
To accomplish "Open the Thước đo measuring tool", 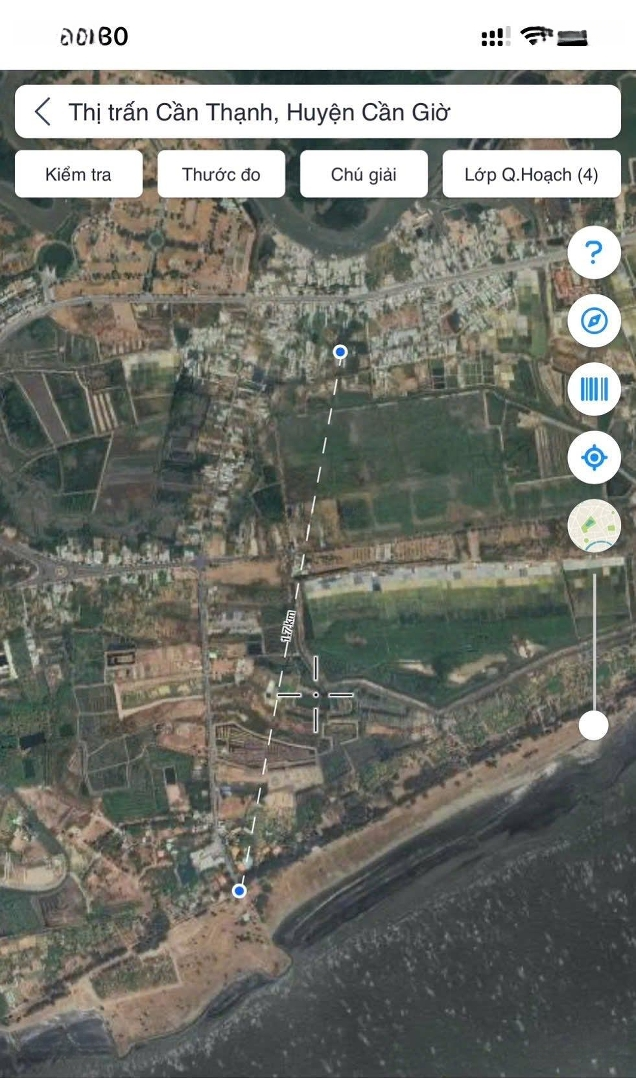I will tap(221, 175).
